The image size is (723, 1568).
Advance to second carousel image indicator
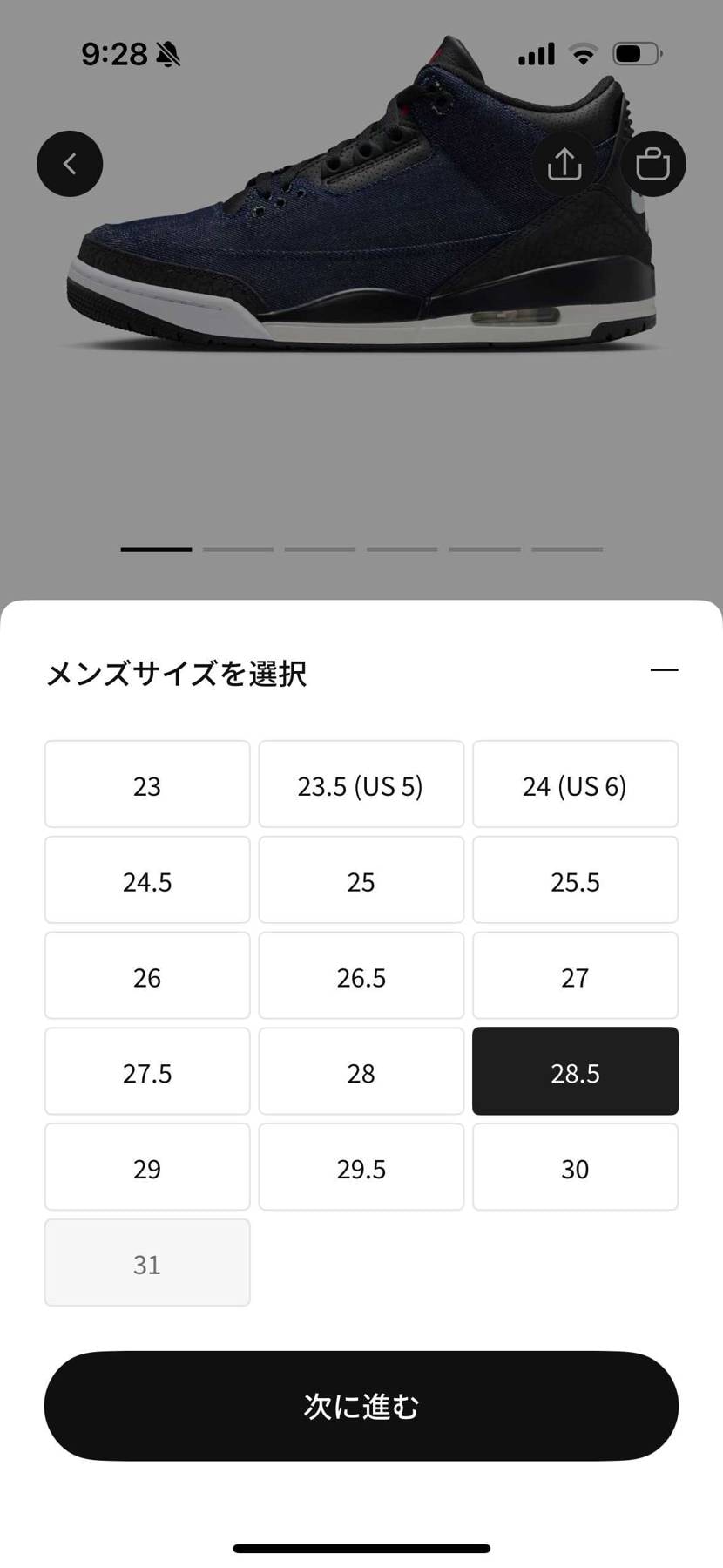(x=238, y=549)
